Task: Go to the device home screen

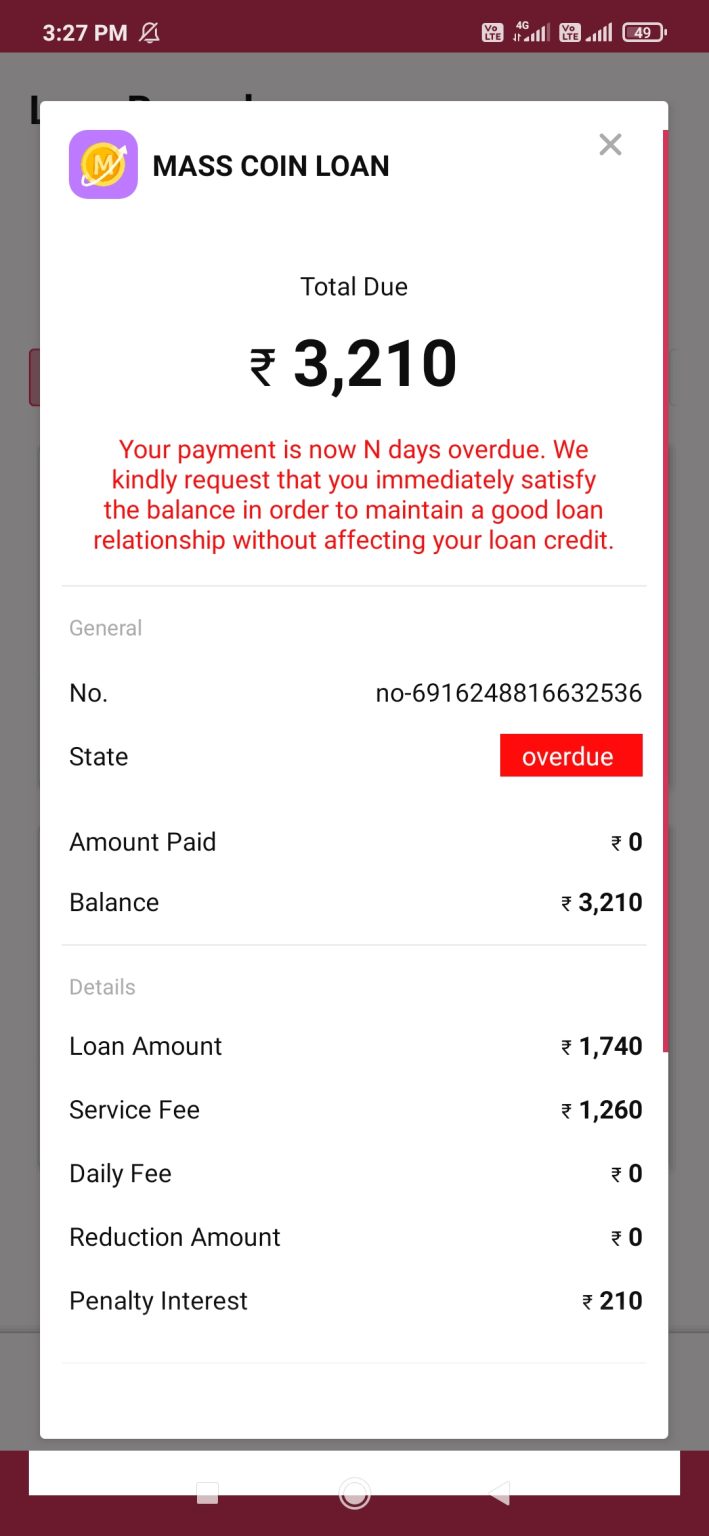Action: pos(354,1494)
